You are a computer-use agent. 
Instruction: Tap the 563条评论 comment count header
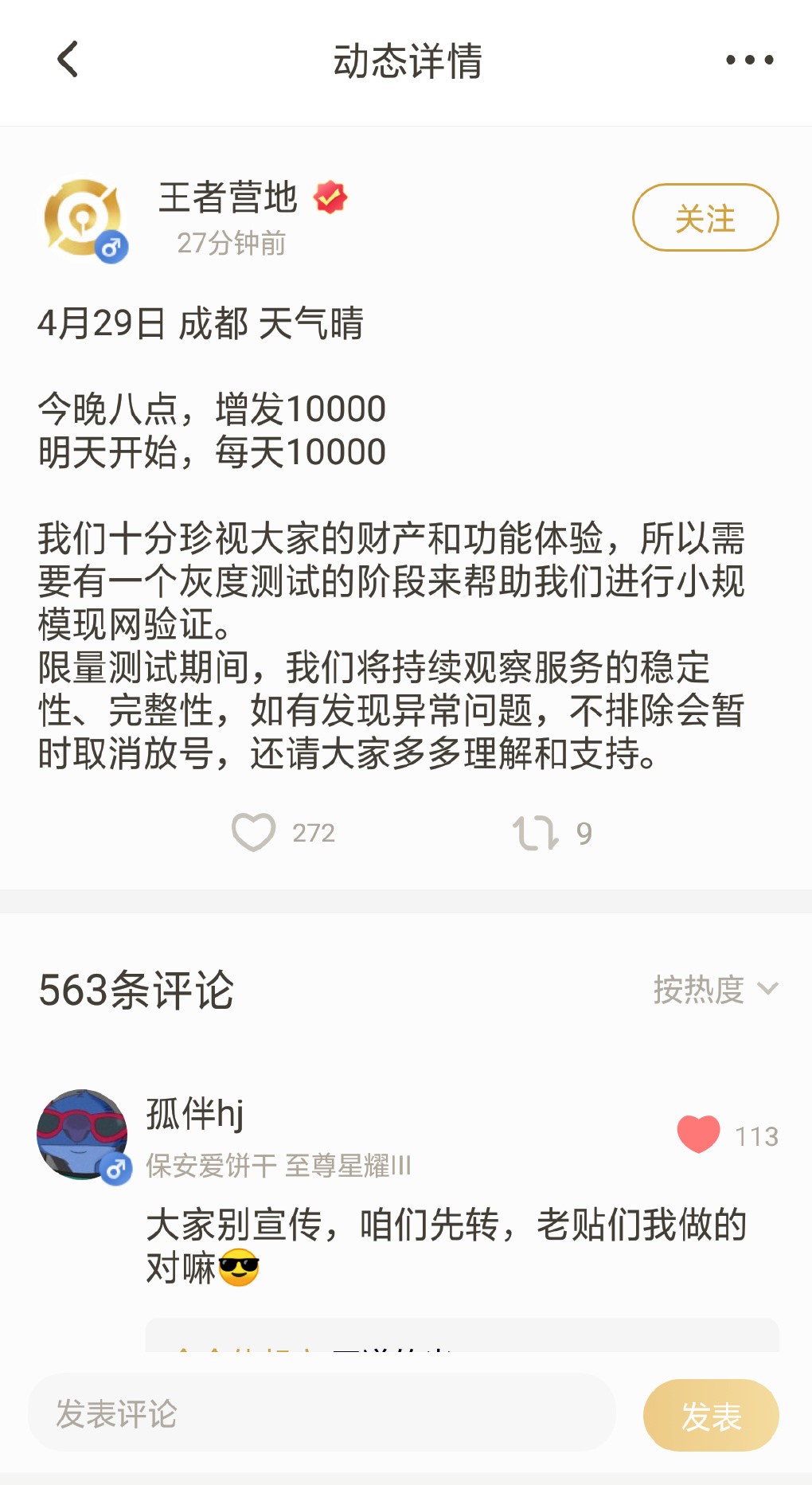[x=138, y=990]
